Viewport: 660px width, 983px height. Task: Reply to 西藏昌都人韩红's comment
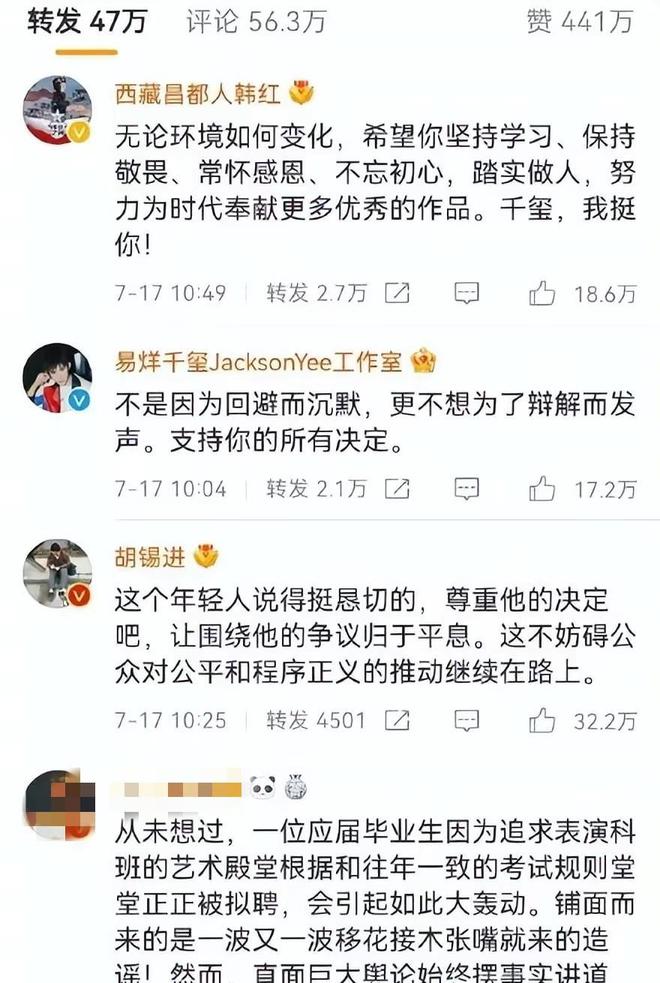click(x=466, y=293)
